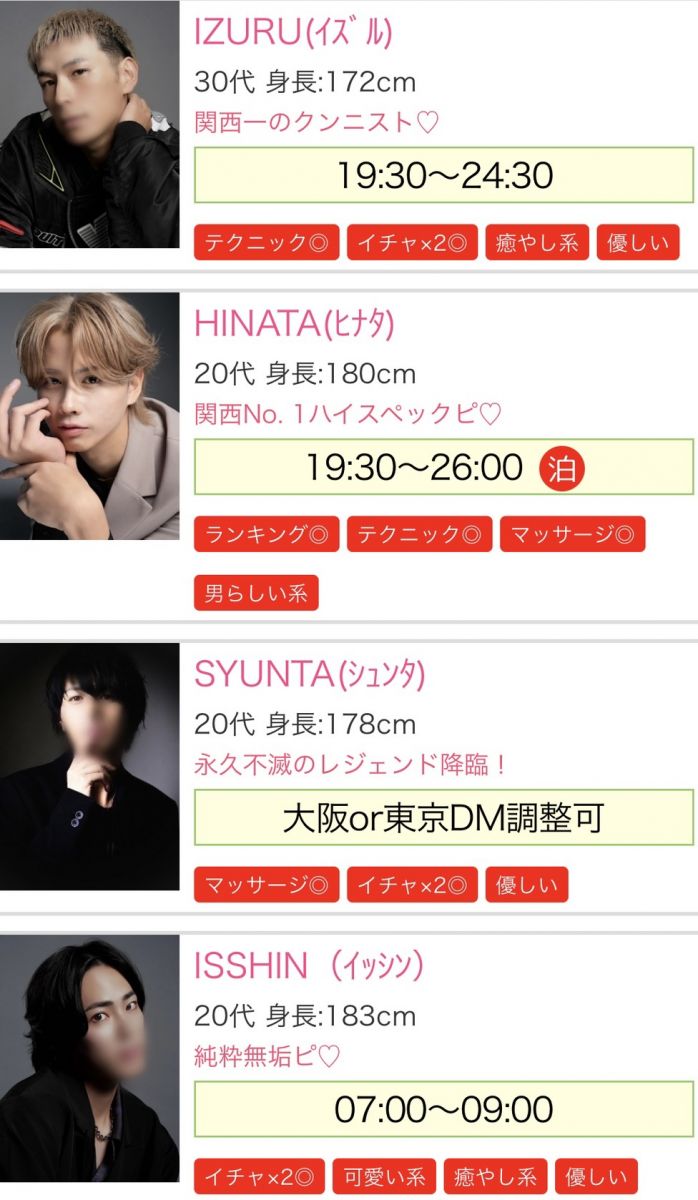Select the HINATA(ヒナタ) name link
The height and width of the screenshot is (1200, 698).
click(294, 323)
